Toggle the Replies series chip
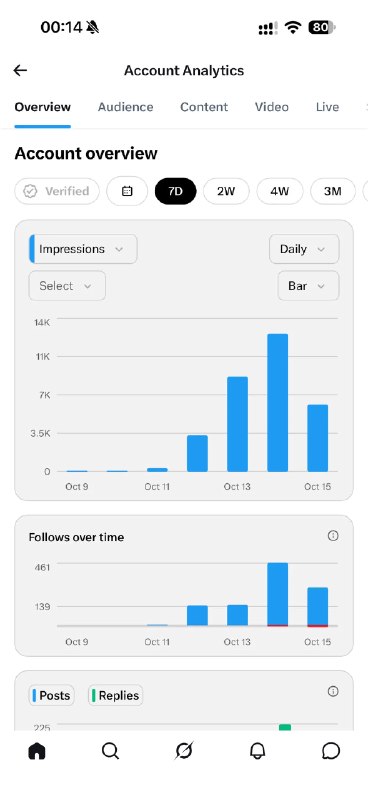The height and width of the screenshot is (800, 368). point(115,695)
